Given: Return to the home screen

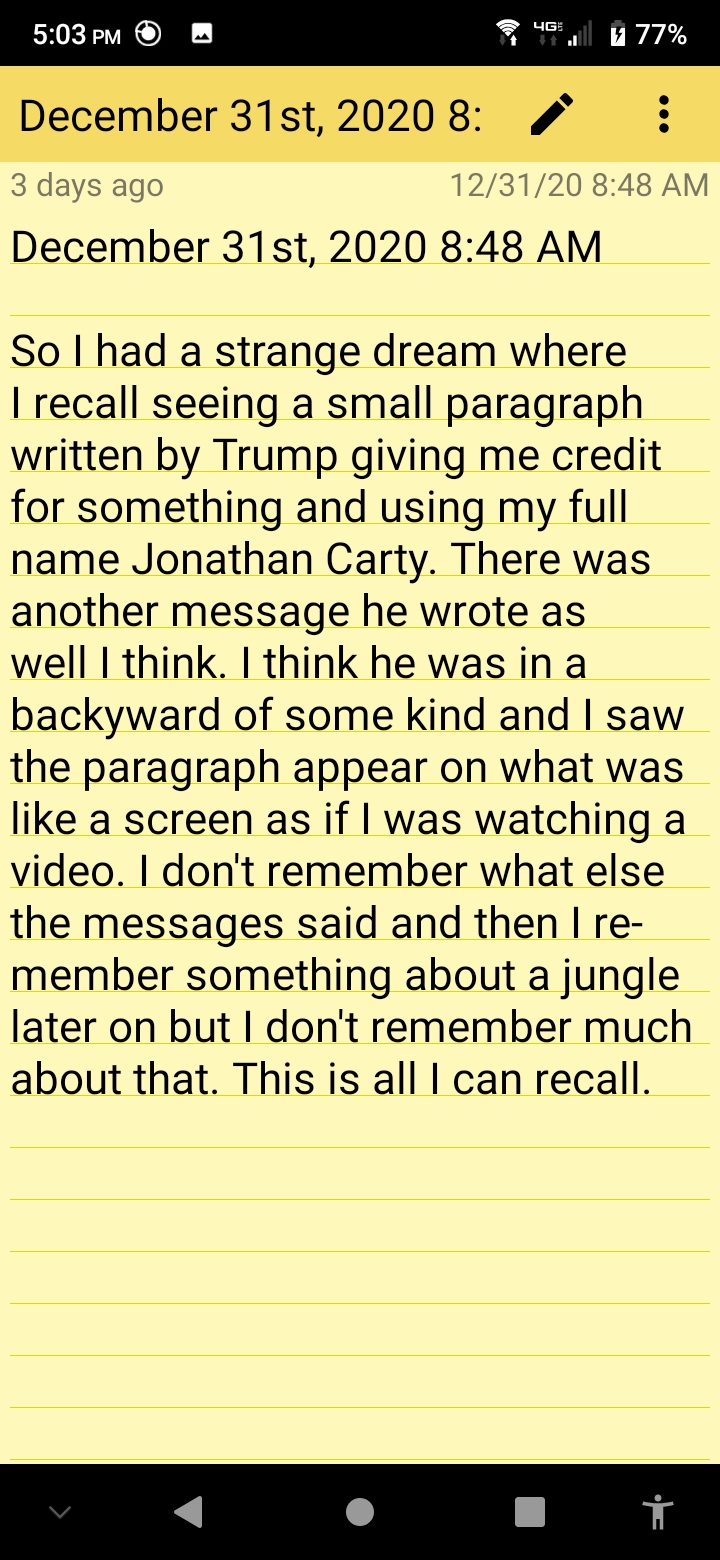Looking at the screenshot, I should click(360, 1511).
